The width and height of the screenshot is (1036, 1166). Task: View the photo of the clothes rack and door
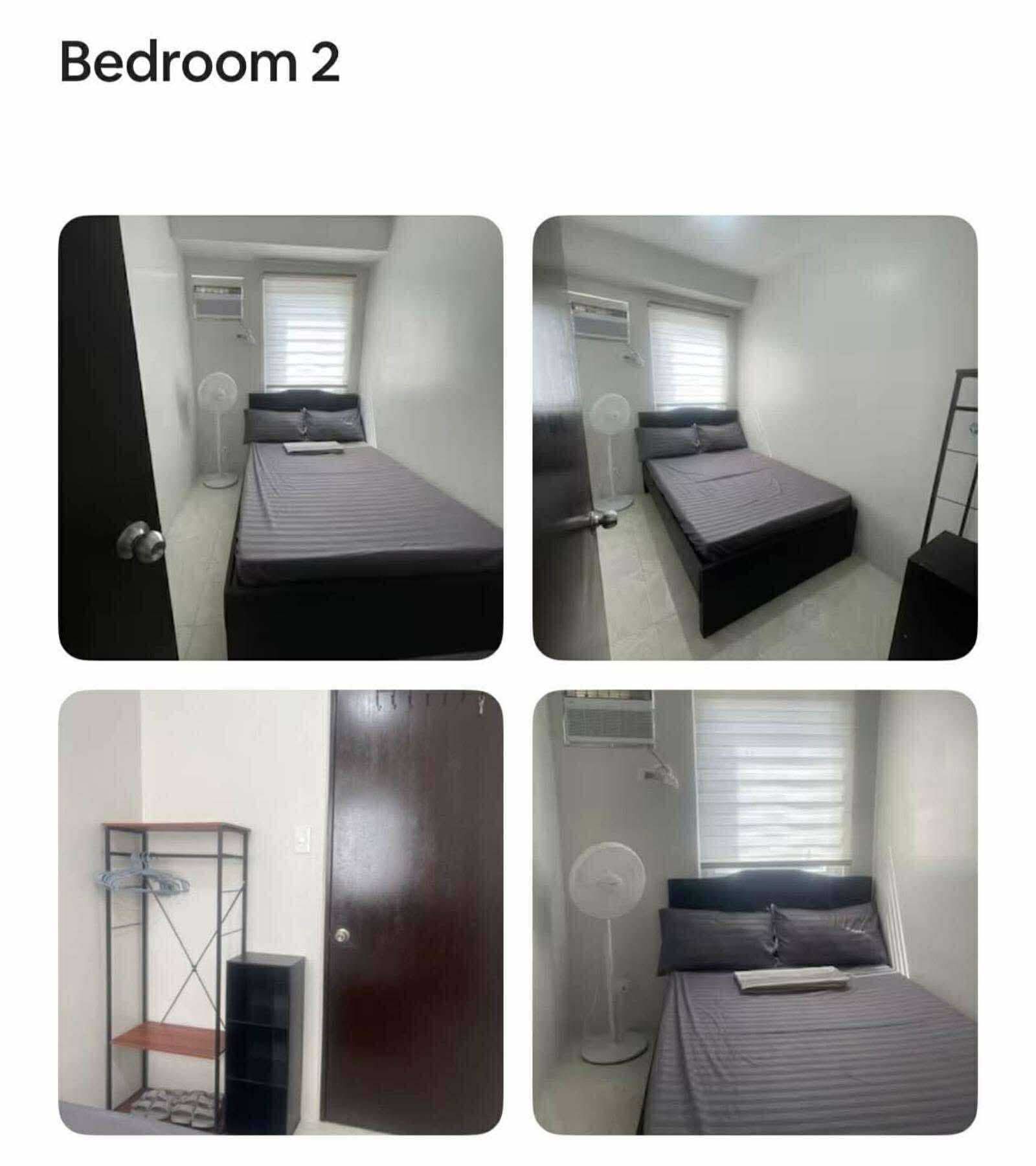coord(280,912)
